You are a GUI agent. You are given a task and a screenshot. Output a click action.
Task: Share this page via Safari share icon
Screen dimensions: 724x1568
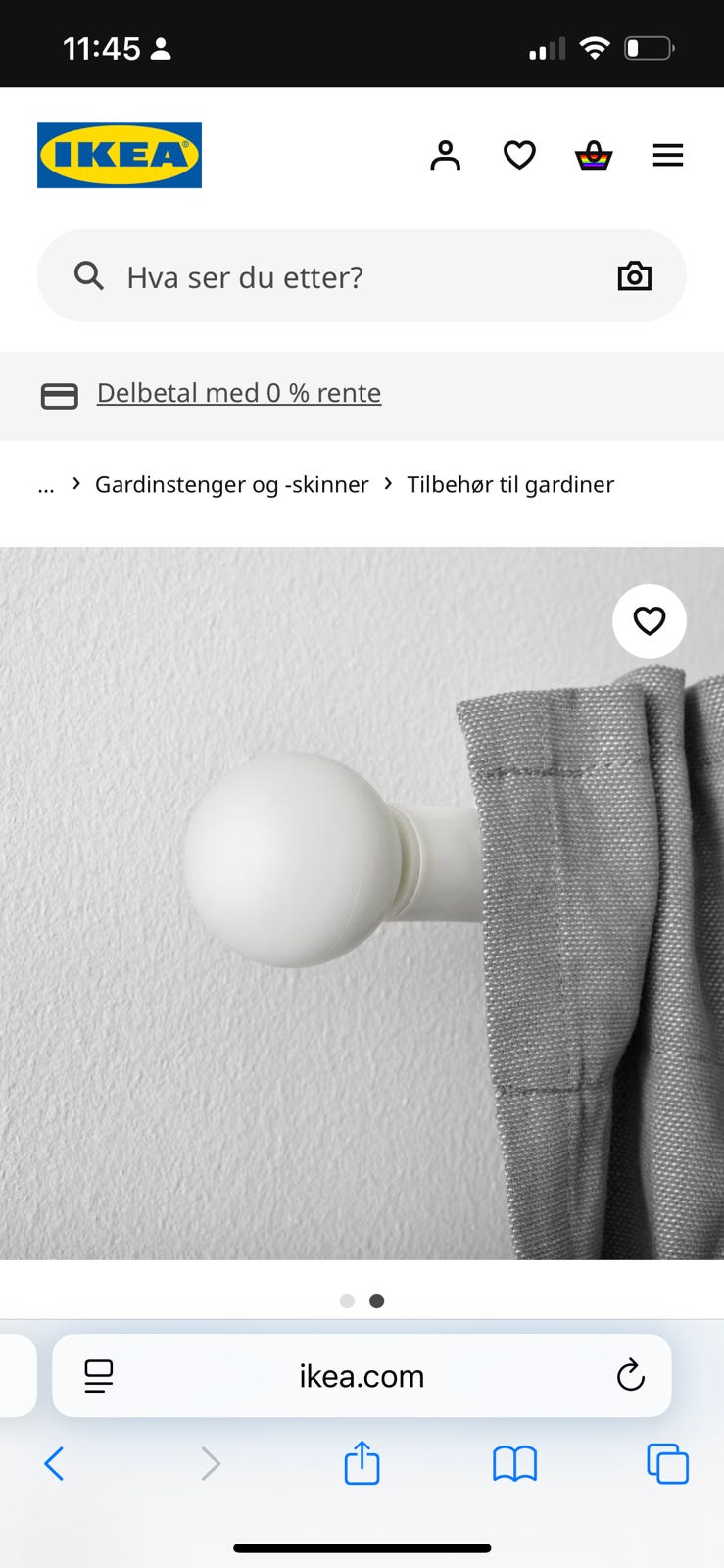pyautogui.click(x=362, y=1463)
